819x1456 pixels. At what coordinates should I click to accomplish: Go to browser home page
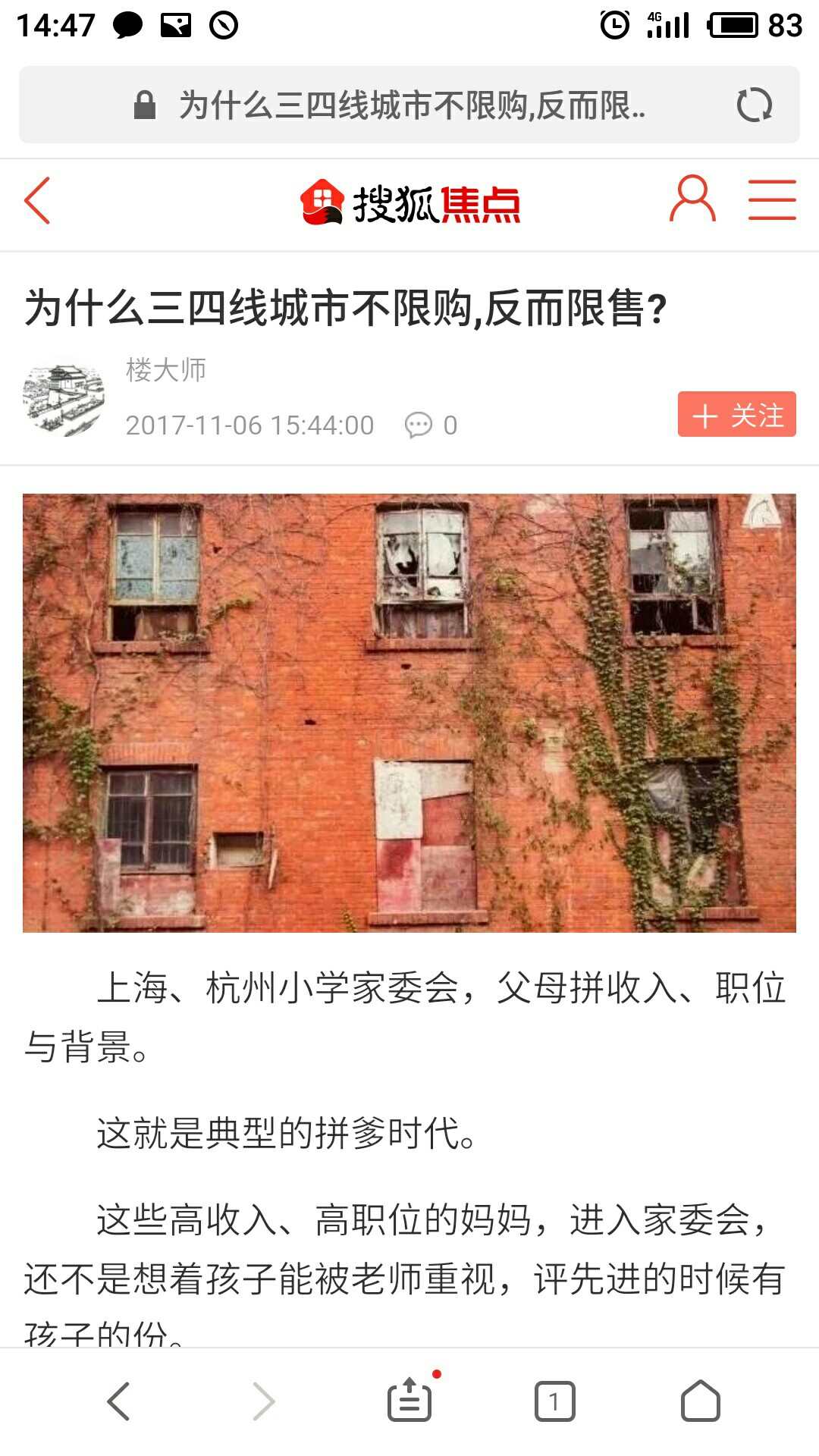tap(700, 1400)
